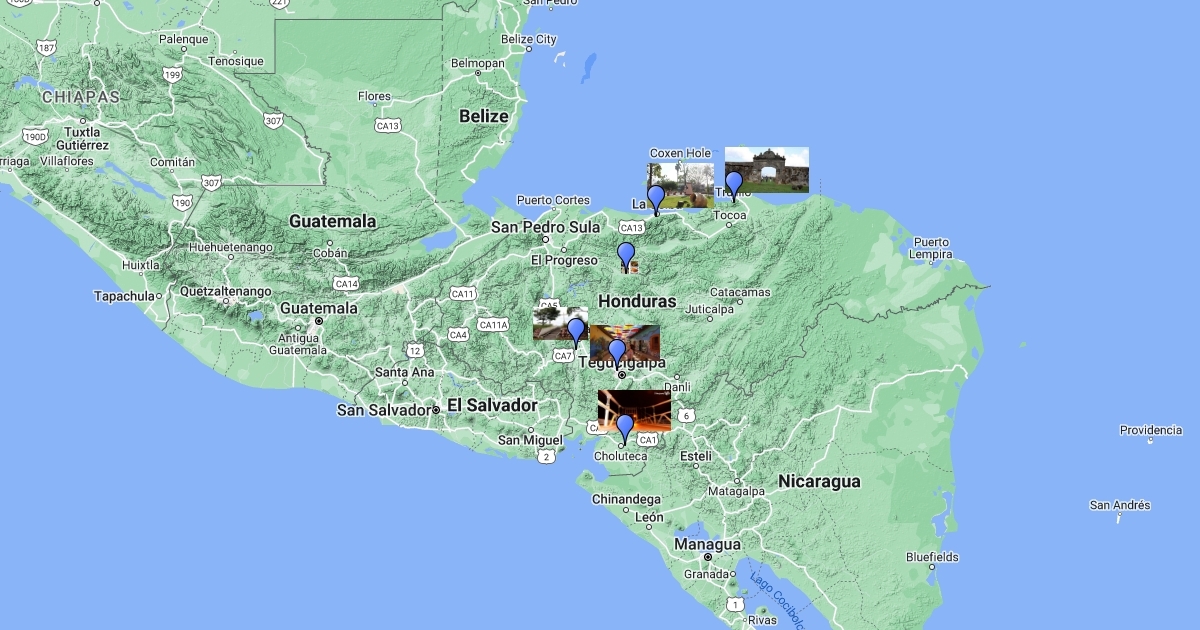The width and height of the screenshot is (1200, 630).
Task: Select the pin just above Tegucigalpa
Action: coord(617,351)
